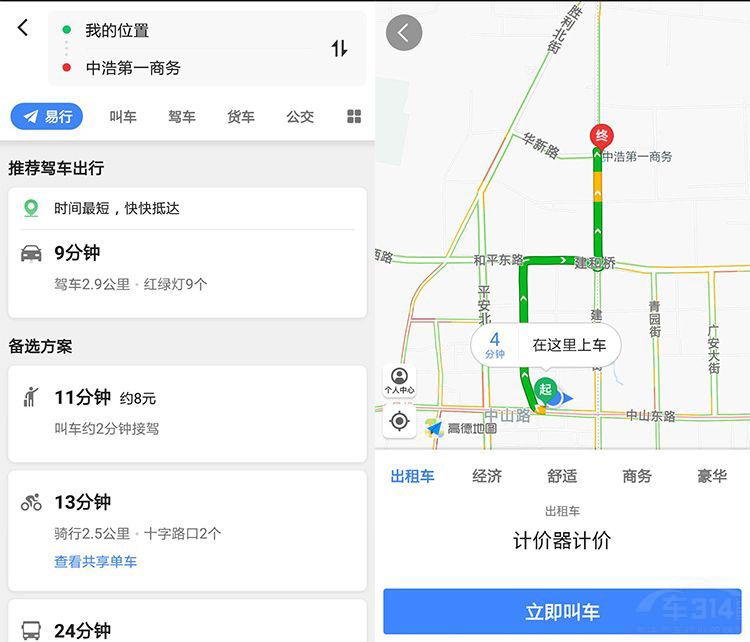This screenshot has width=750, height=642.
Task: Switch to the 叫车 tab
Action: 123,116
